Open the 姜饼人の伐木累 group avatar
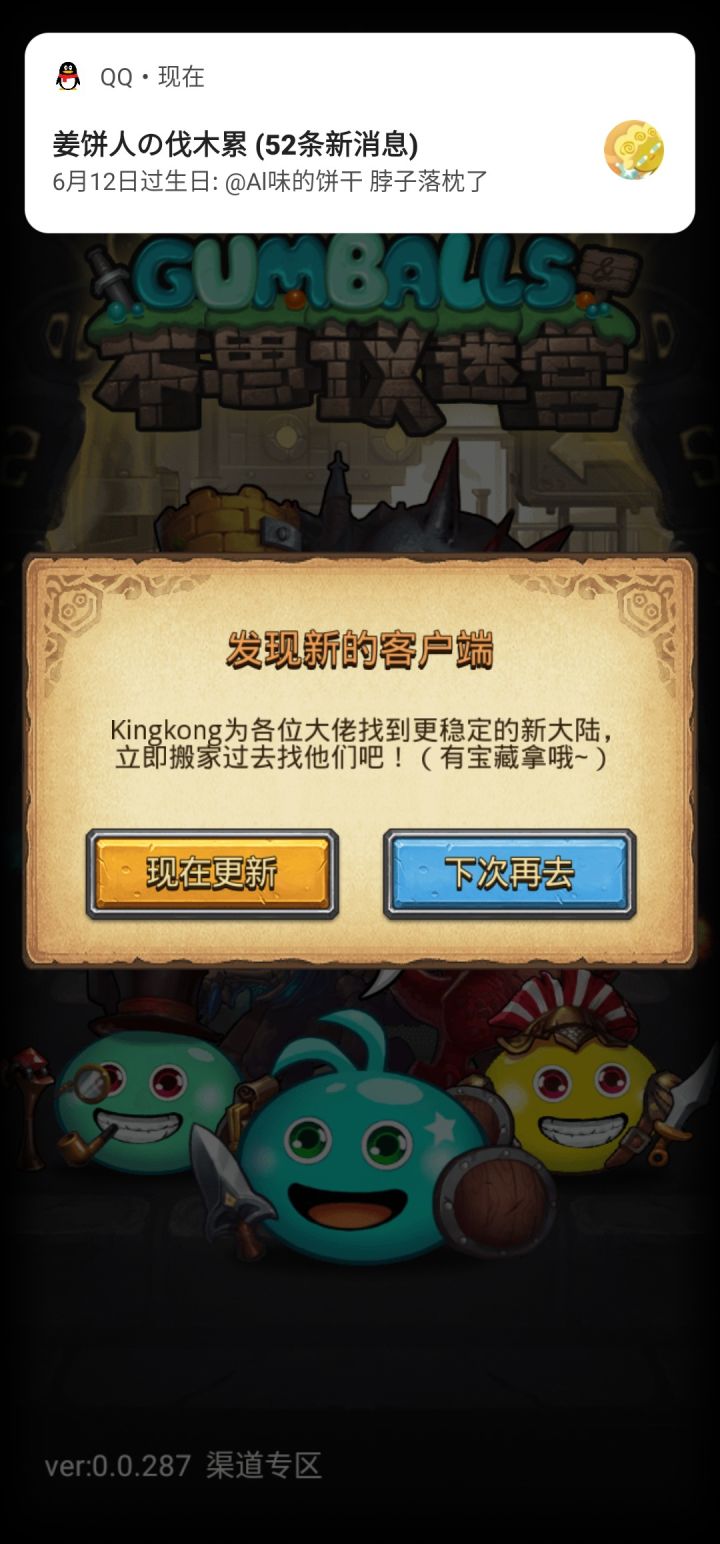 [634, 151]
